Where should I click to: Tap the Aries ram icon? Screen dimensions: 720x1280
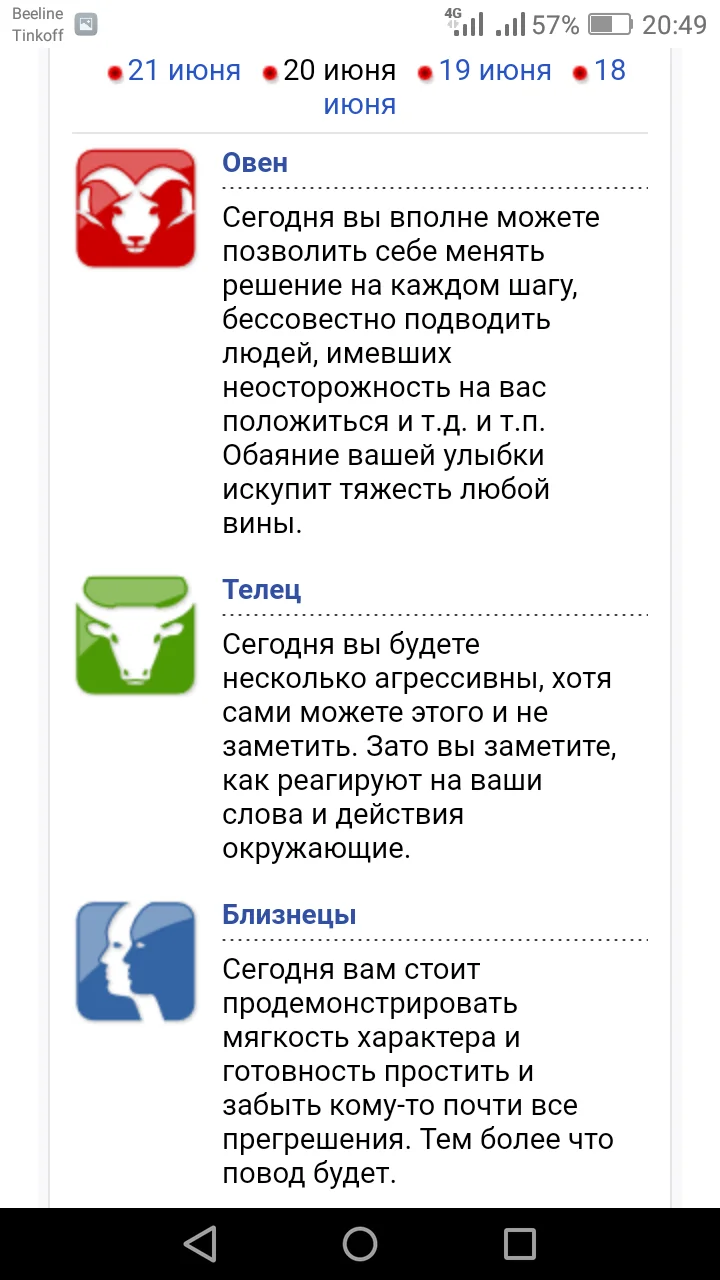(135, 207)
